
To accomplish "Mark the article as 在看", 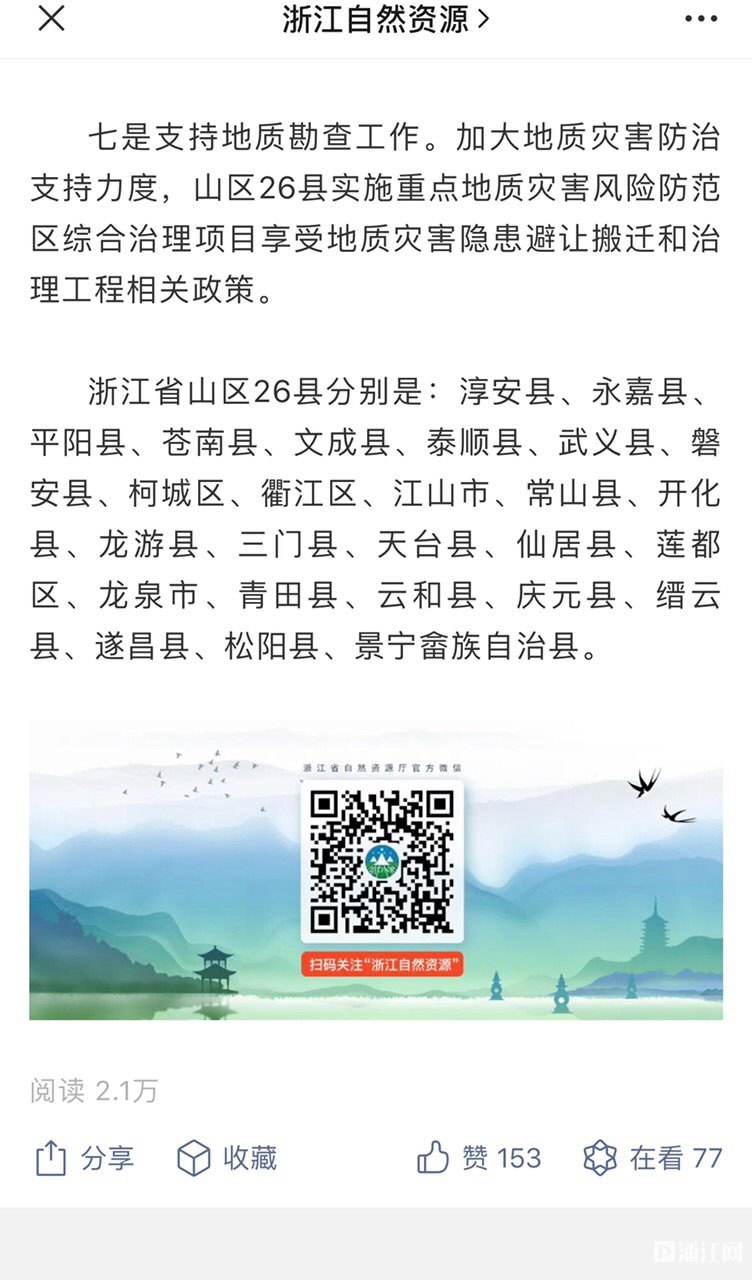I will click(652, 1159).
